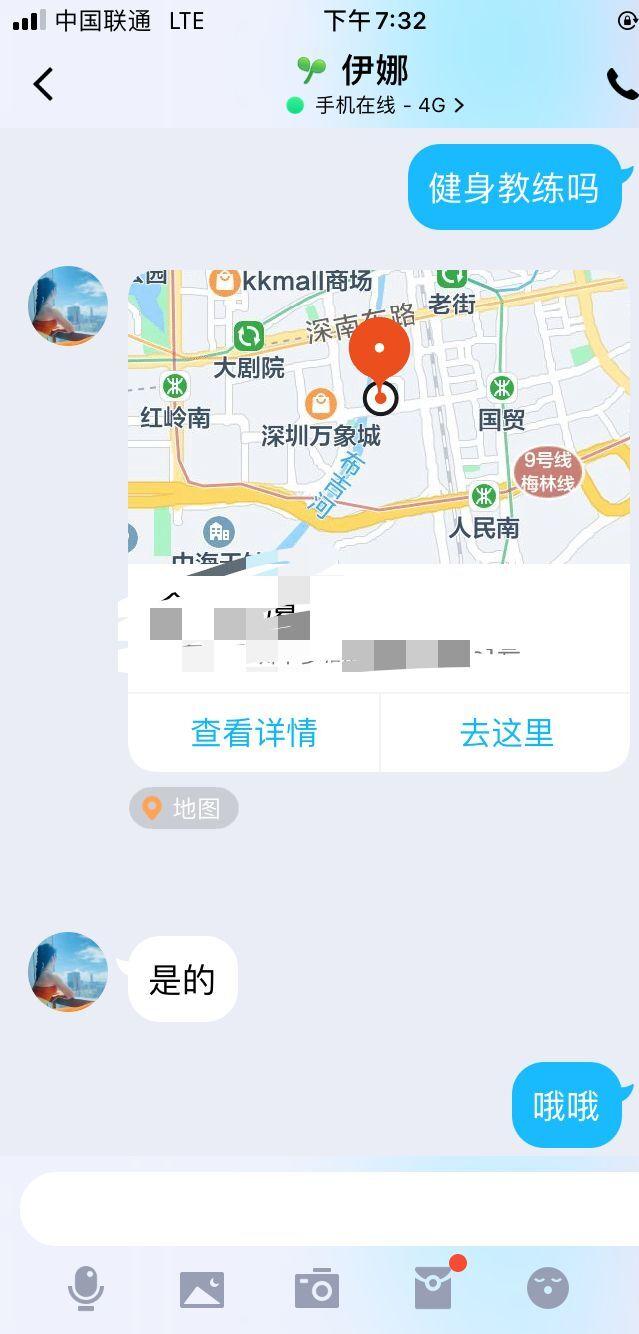This screenshot has height=1334, width=639.
Task: Tap 查看详情 on the location card
Action: click(254, 733)
